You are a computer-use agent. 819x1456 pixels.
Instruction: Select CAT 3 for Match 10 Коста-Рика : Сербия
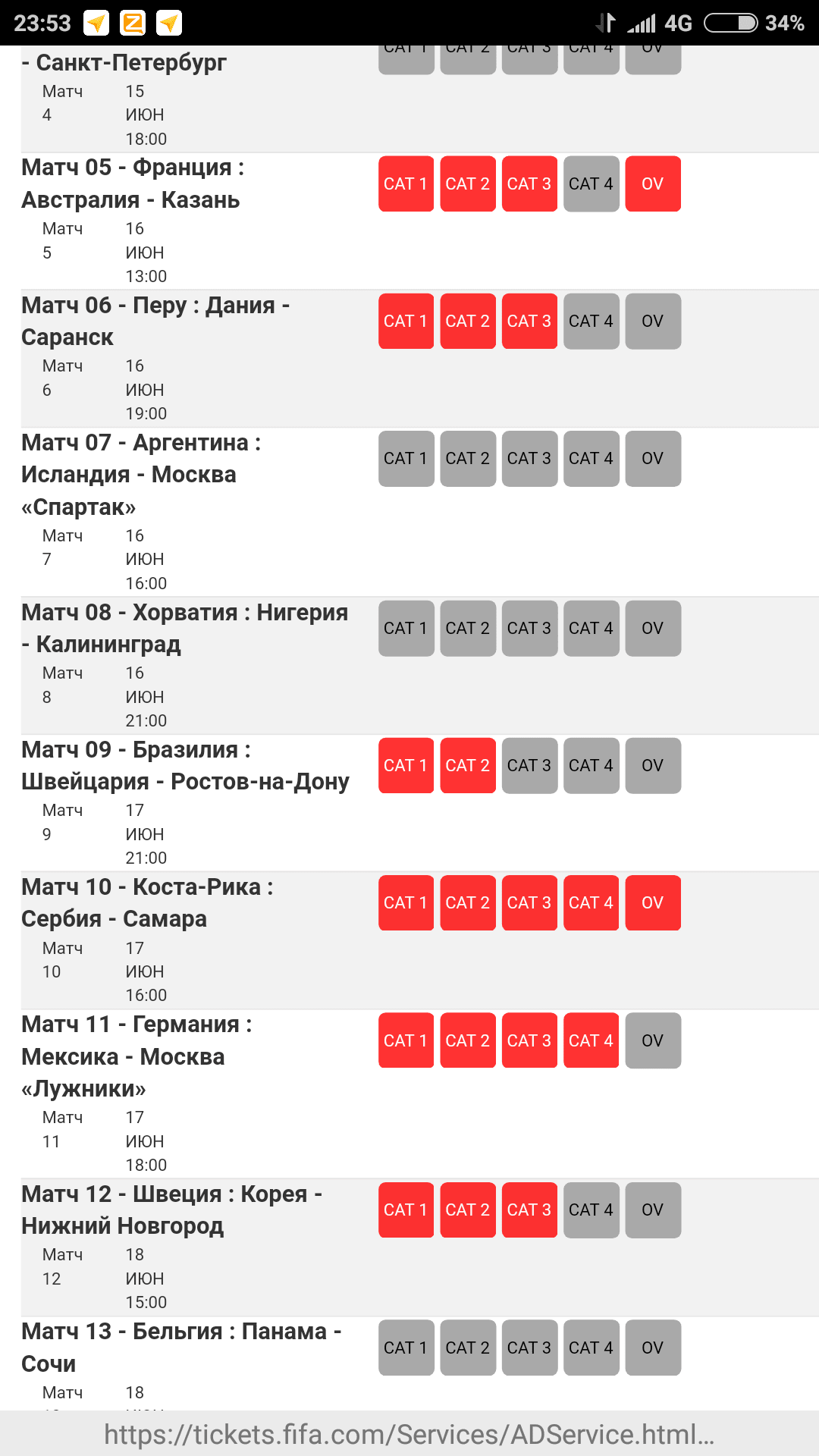[529, 902]
